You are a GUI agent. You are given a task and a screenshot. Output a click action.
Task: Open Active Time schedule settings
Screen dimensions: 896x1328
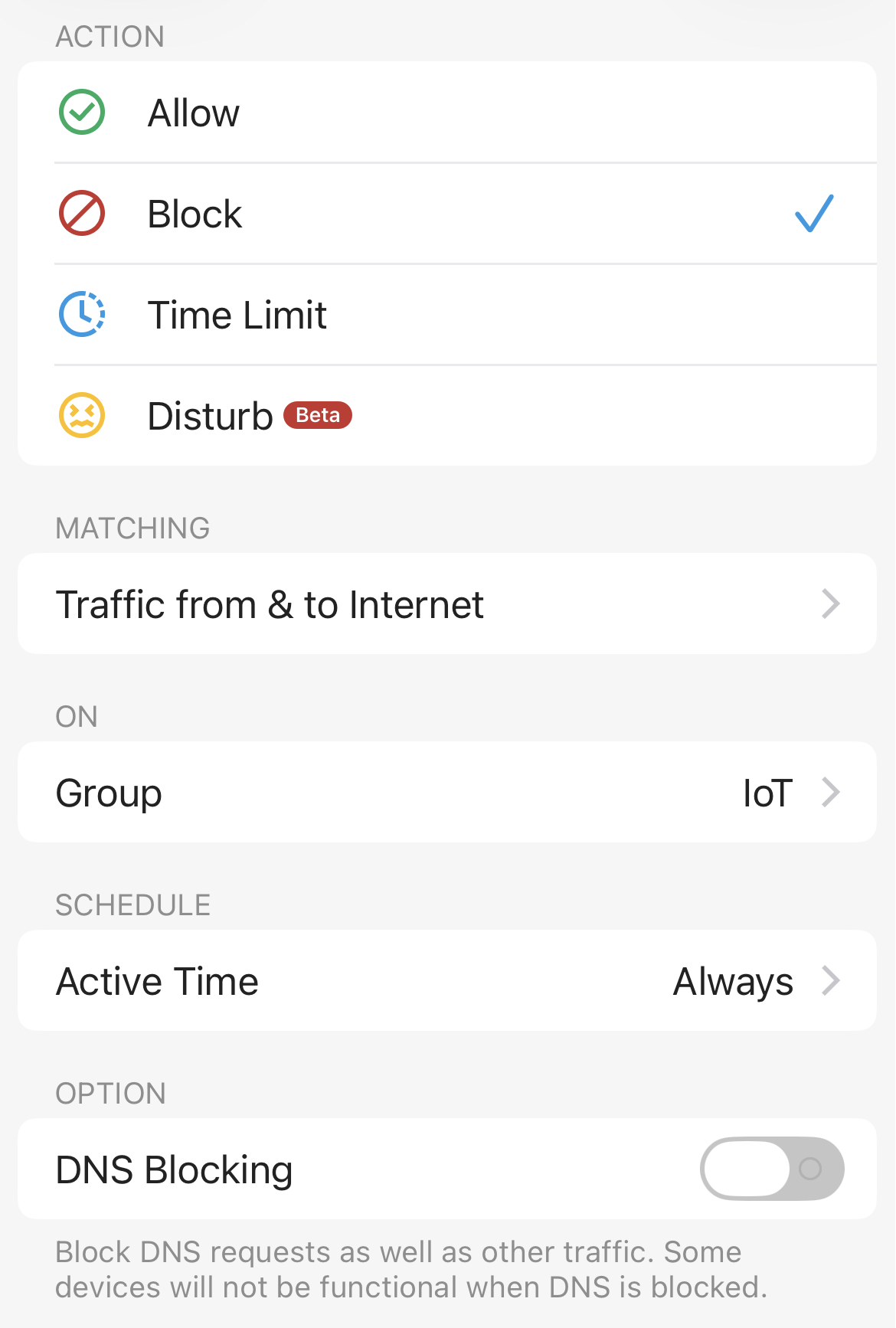click(x=447, y=981)
